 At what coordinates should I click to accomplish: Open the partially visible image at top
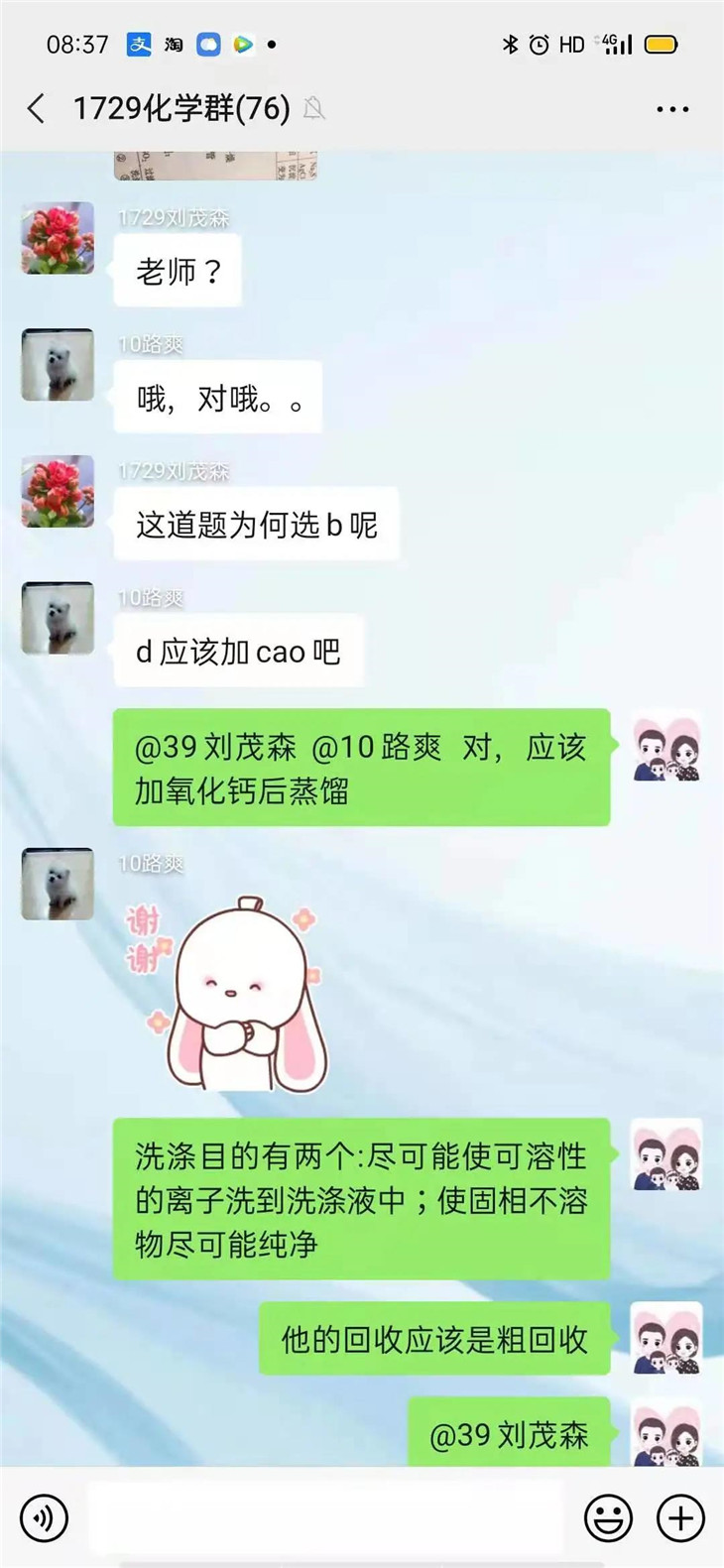(x=215, y=166)
